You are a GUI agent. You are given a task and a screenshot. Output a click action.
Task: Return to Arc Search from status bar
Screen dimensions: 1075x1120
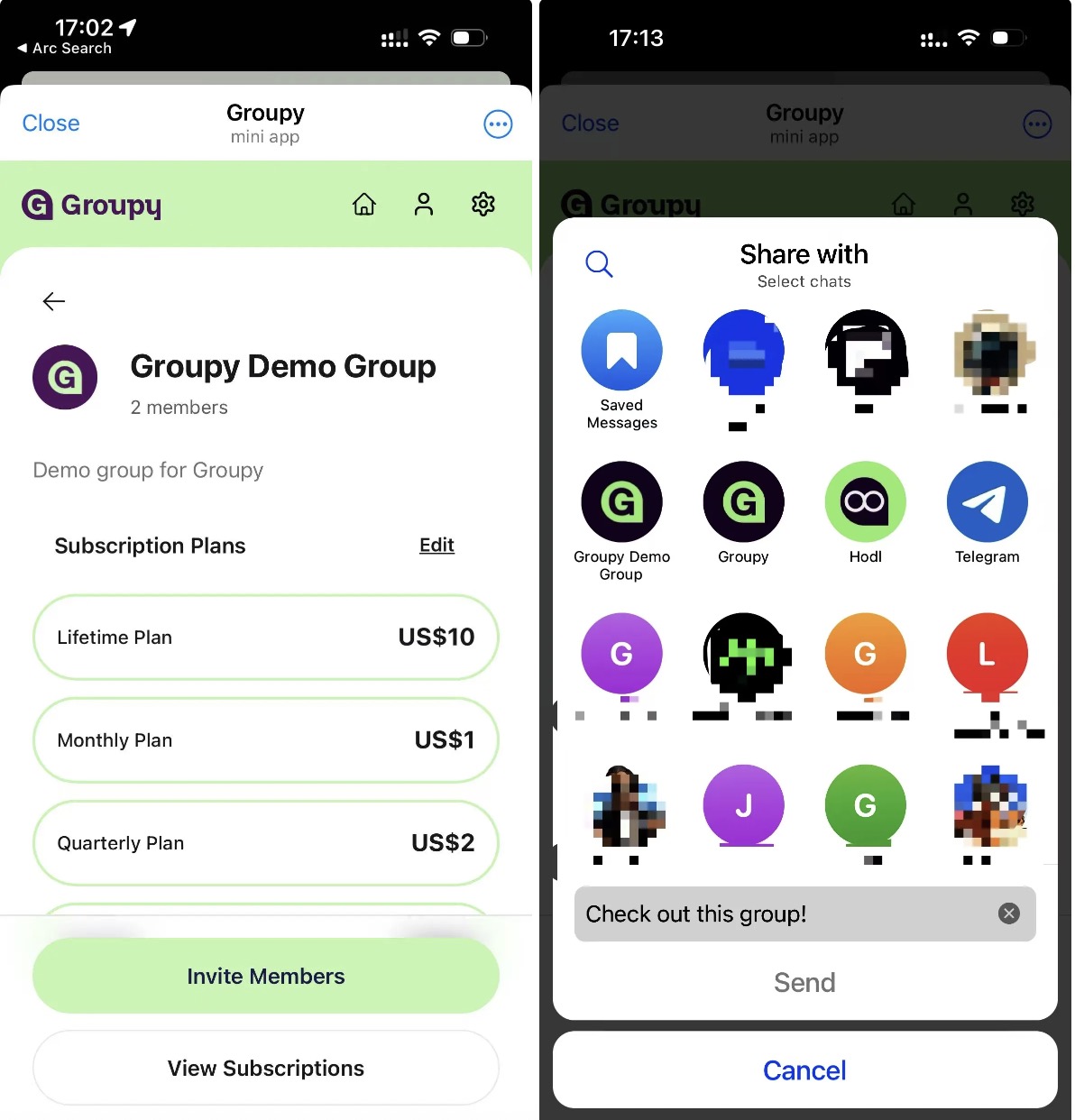pyautogui.click(x=65, y=49)
